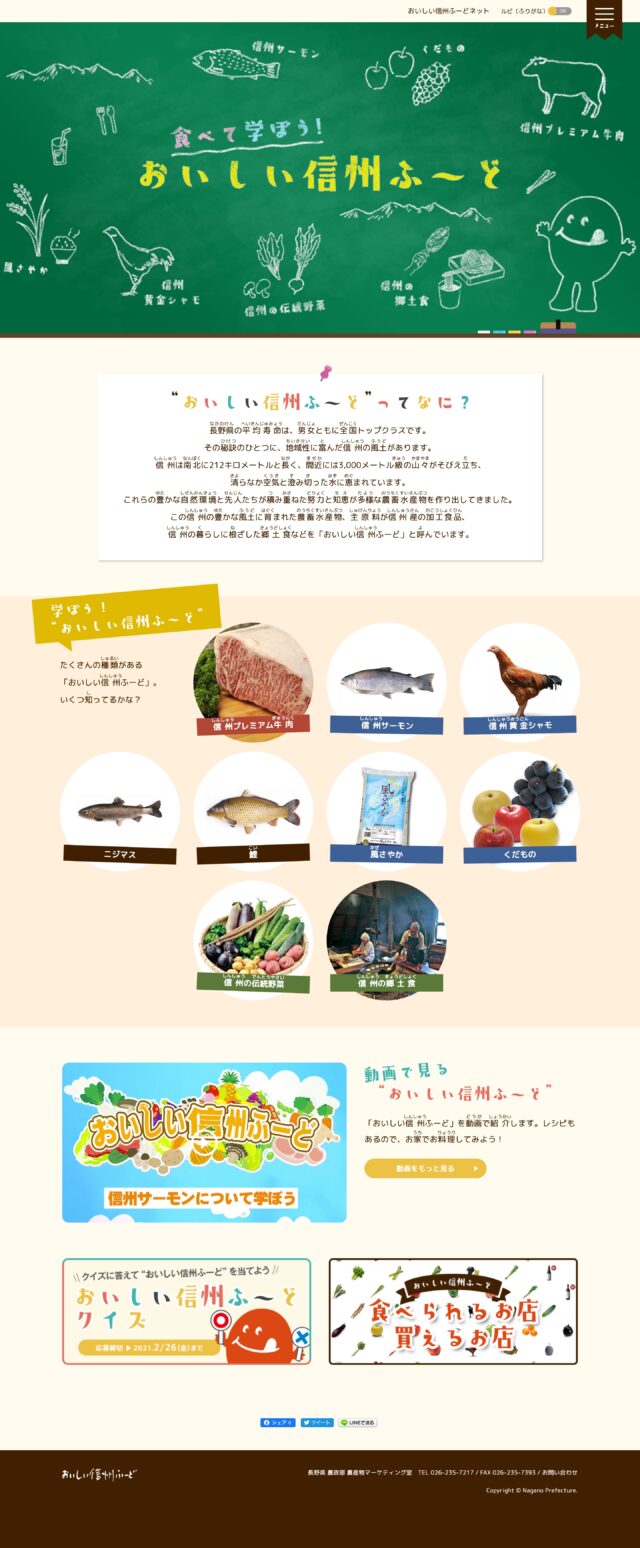
Task: Open the 信州プレミアム牛肉 tile
Action: click(x=253, y=682)
